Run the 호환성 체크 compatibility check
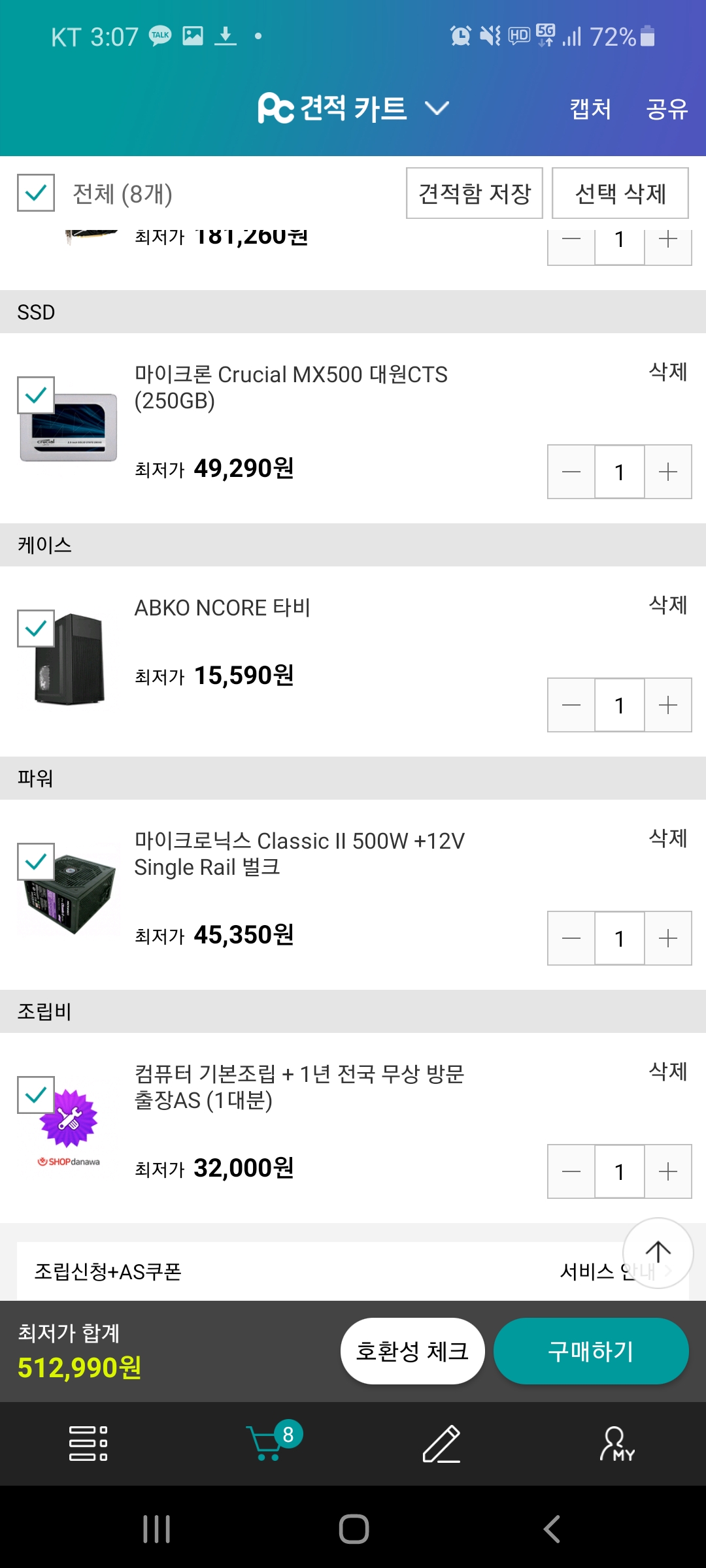 (412, 1351)
